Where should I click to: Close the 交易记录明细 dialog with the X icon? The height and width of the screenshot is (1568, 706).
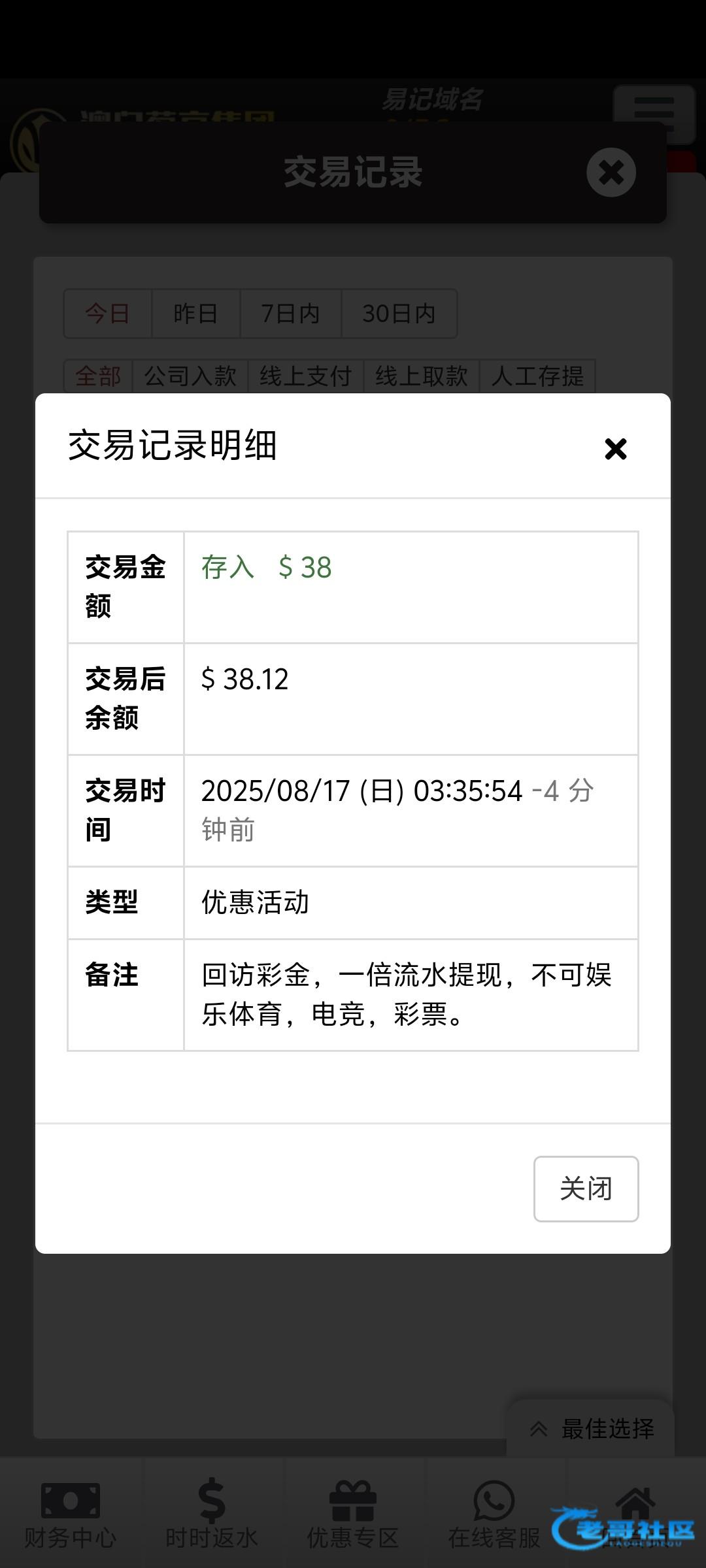[x=615, y=449]
